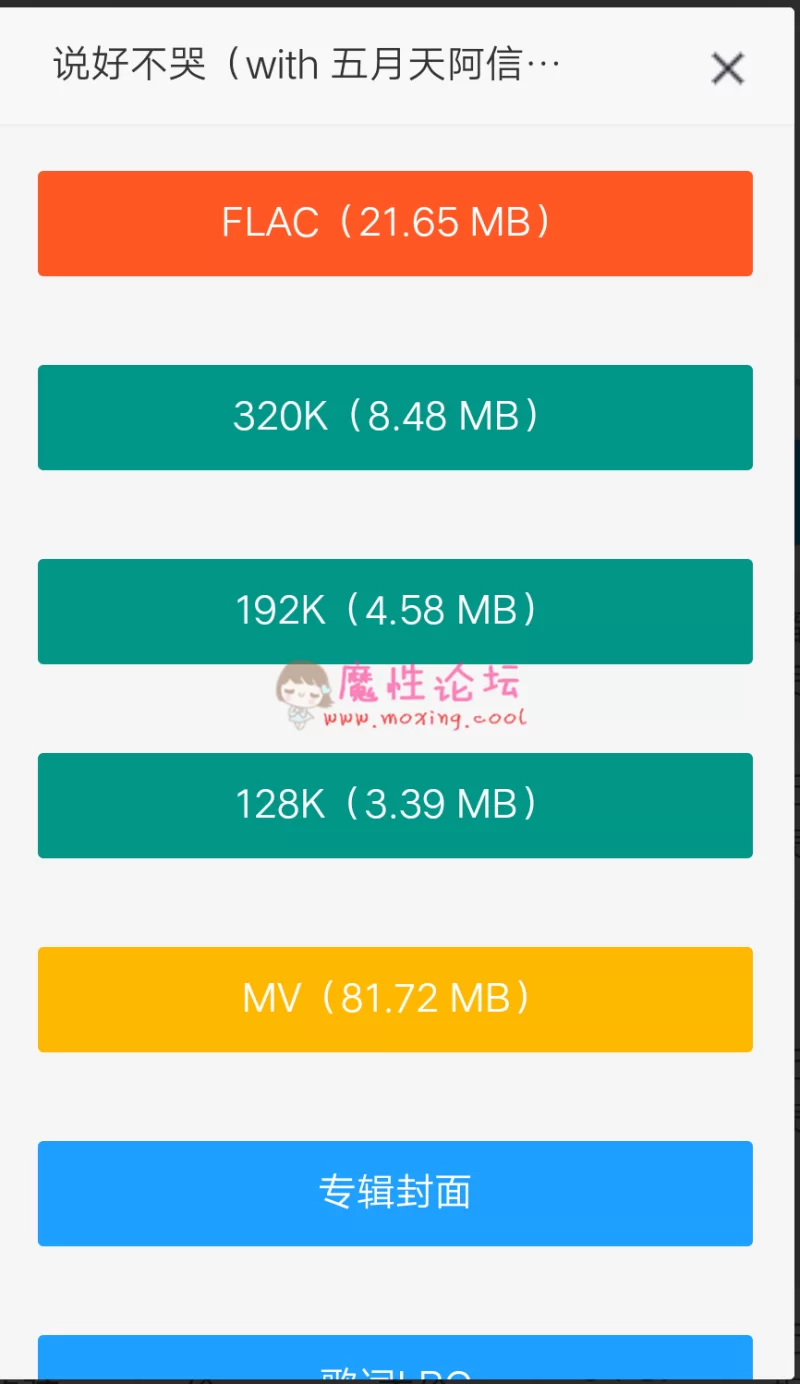Get the 专辑封面 album cover
Viewport: 800px width, 1384px height.
coord(395,1193)
